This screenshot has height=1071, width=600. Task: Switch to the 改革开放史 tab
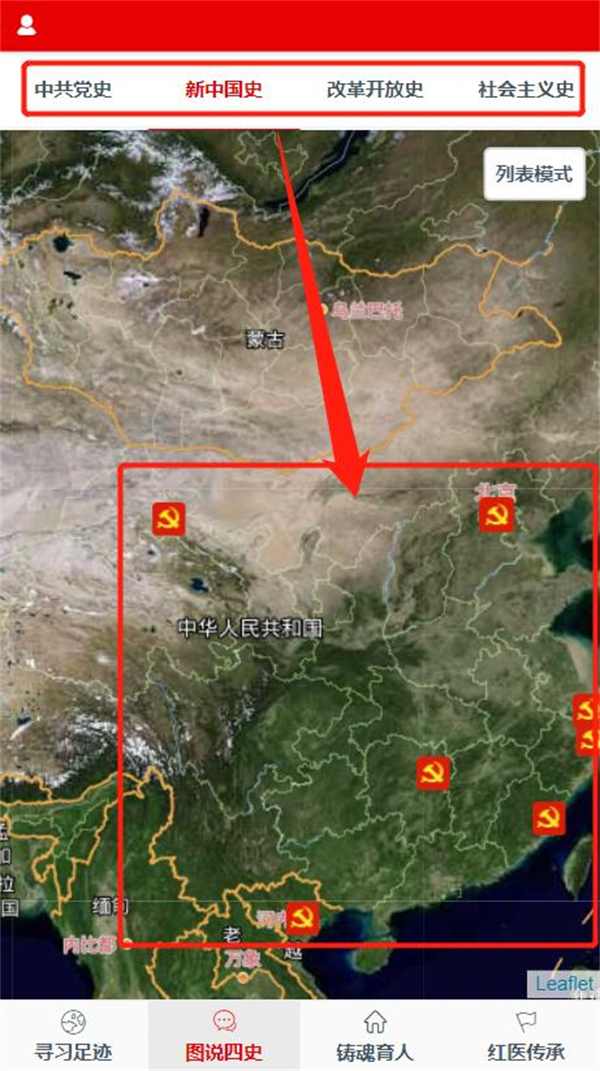pyautogui.click(x=375, y=89)
